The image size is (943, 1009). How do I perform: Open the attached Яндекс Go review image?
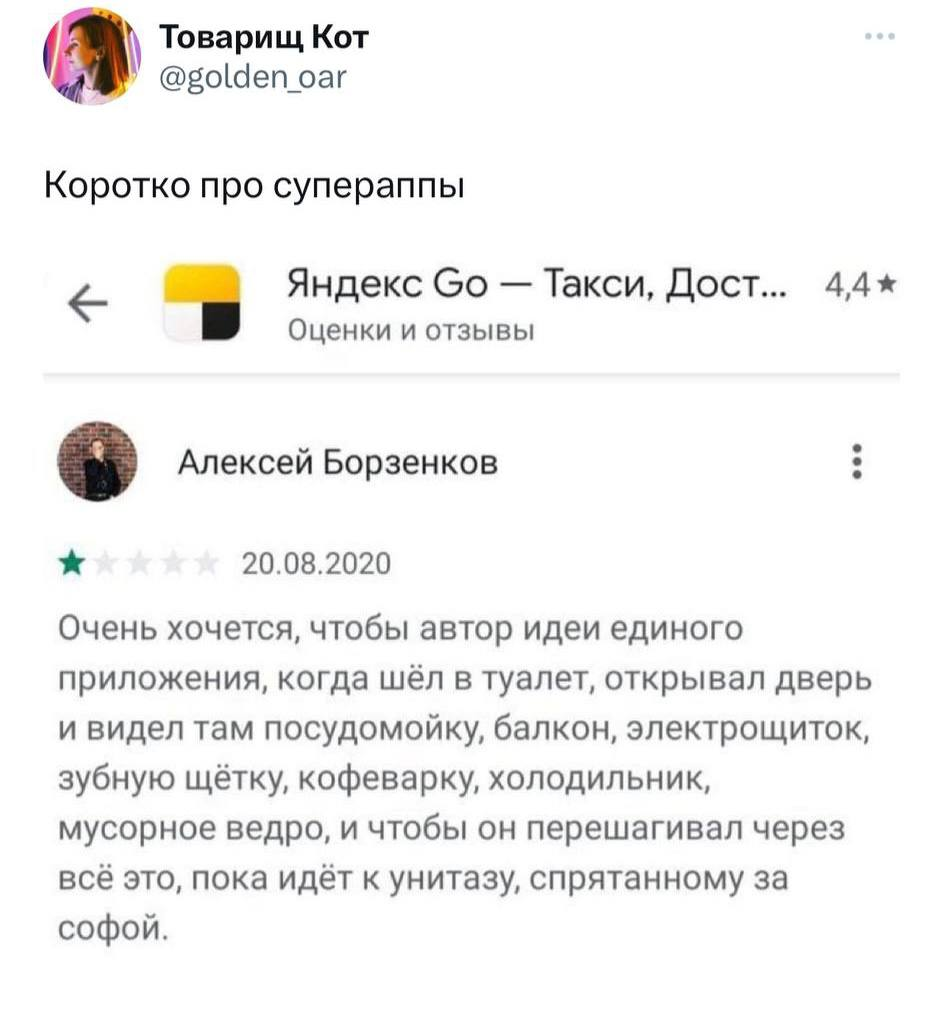click(471, 600)
